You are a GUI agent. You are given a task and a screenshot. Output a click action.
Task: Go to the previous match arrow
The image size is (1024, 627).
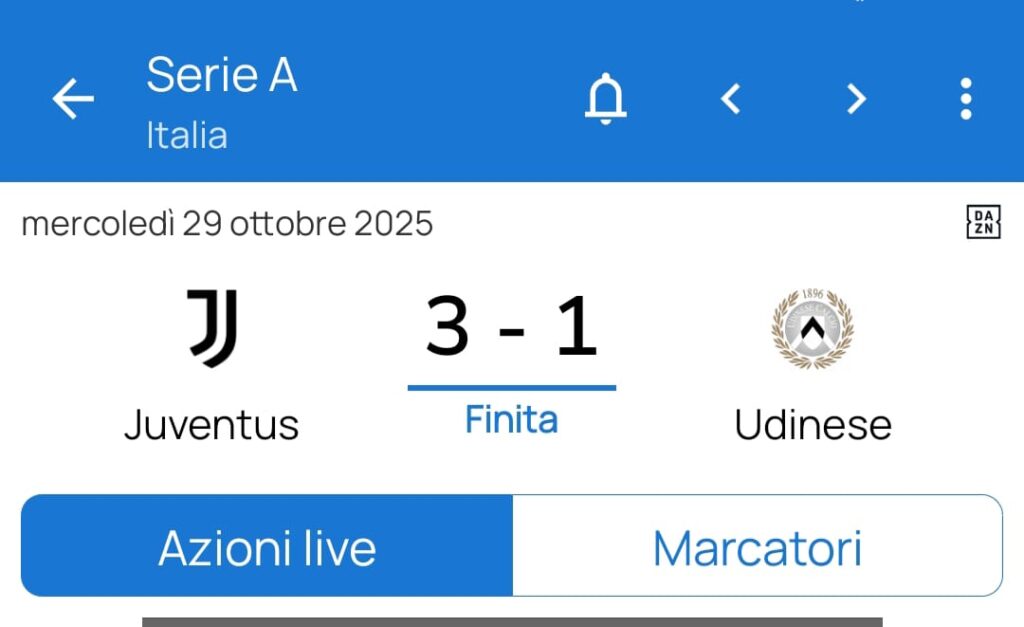coord(731,98)
